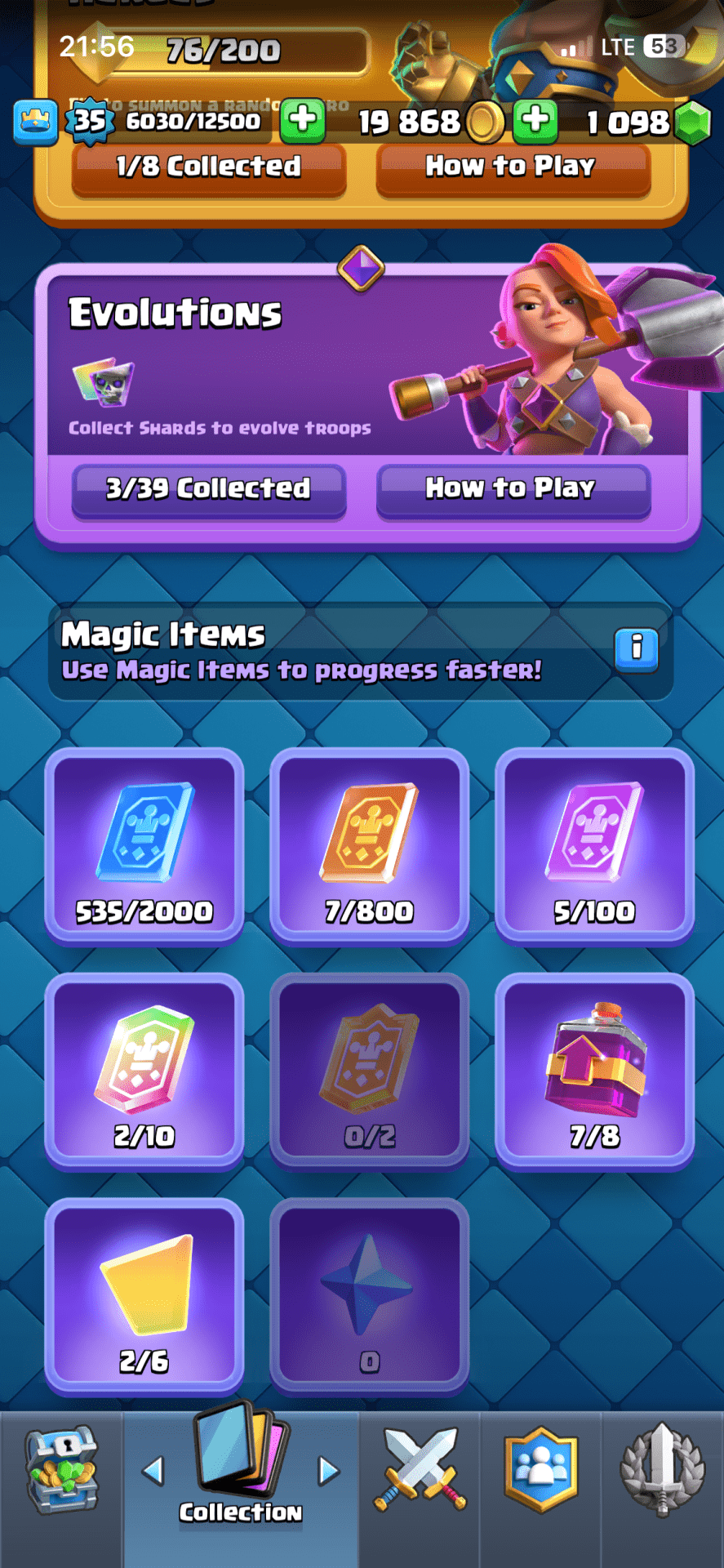Image resolution: width=724 pixels, height=1568 pixels.
Task: Open the blue crown profile icon
Action: (36, 122)
